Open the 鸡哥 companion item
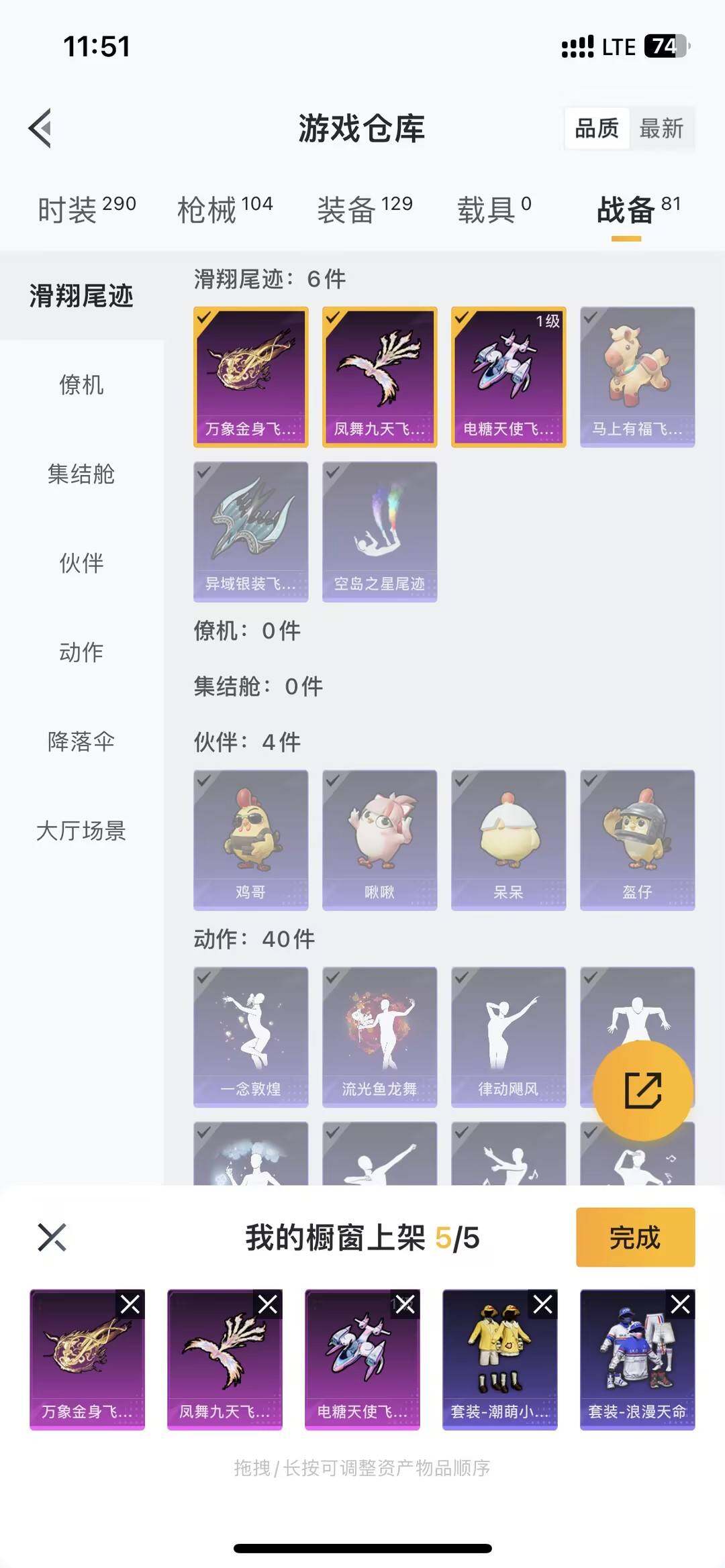This screenshot has width=725, height=1568. pos(250,839)
